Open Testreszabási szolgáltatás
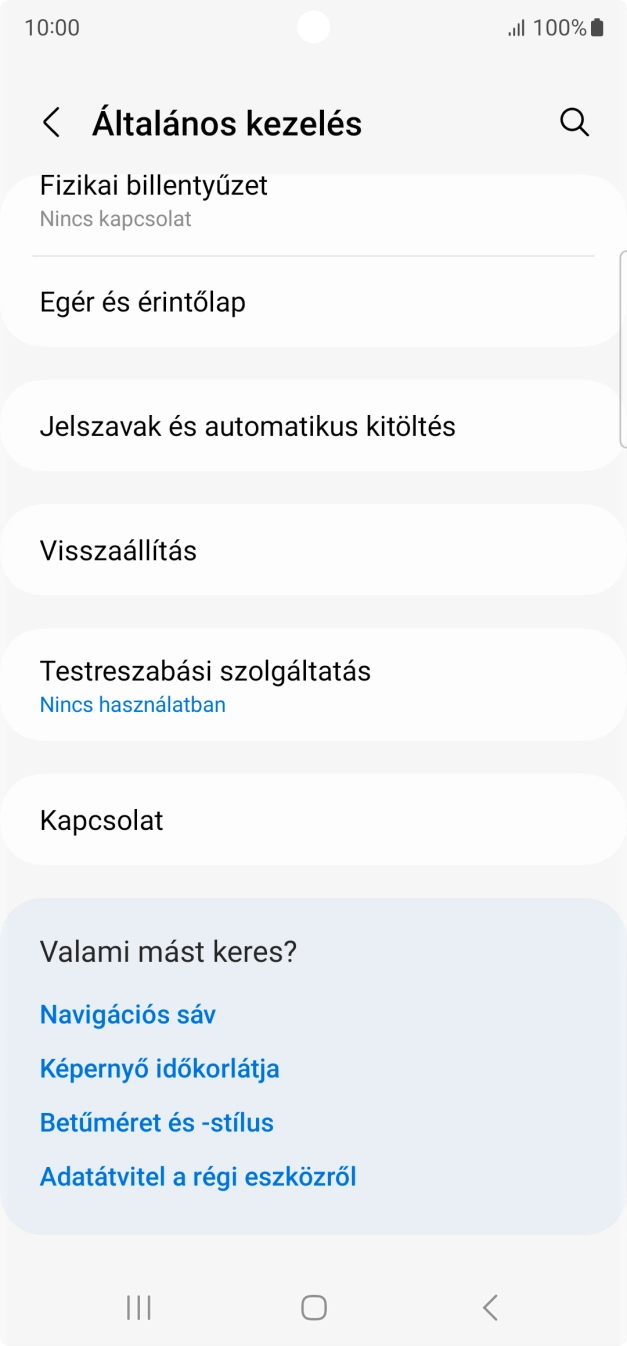The width and height of the screenshot is (627, 1346). coord(313,685)
